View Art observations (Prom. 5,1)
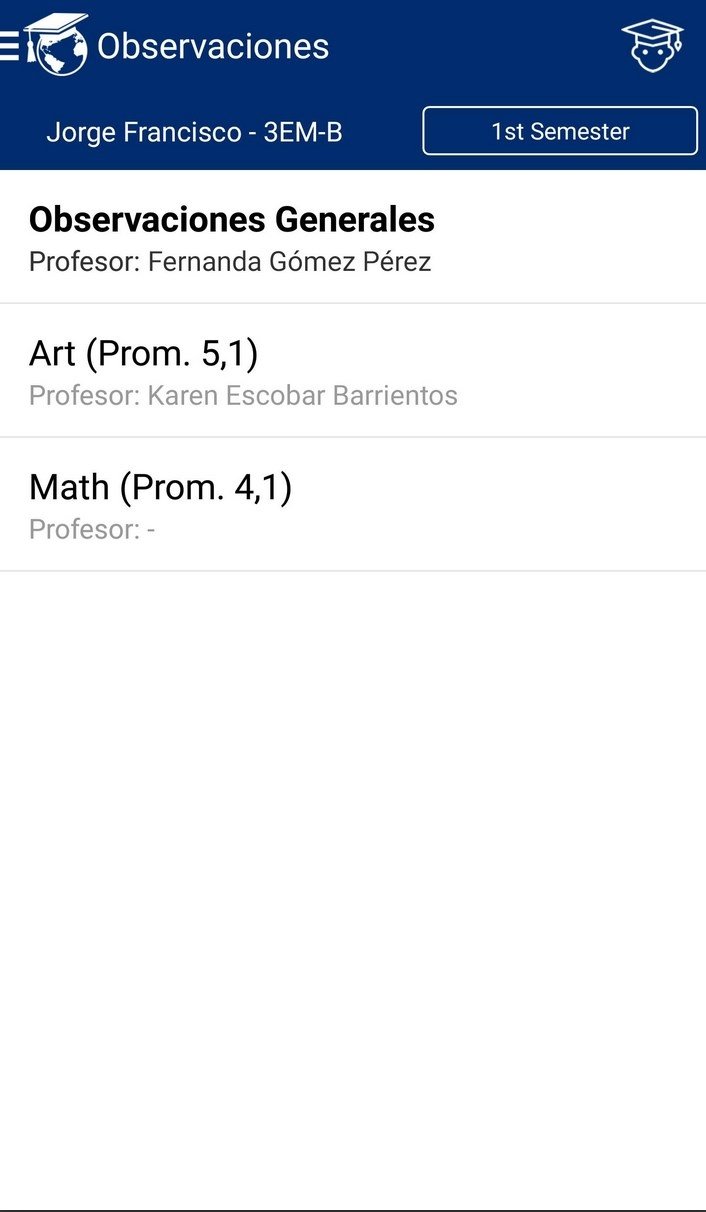 point(353,371)
